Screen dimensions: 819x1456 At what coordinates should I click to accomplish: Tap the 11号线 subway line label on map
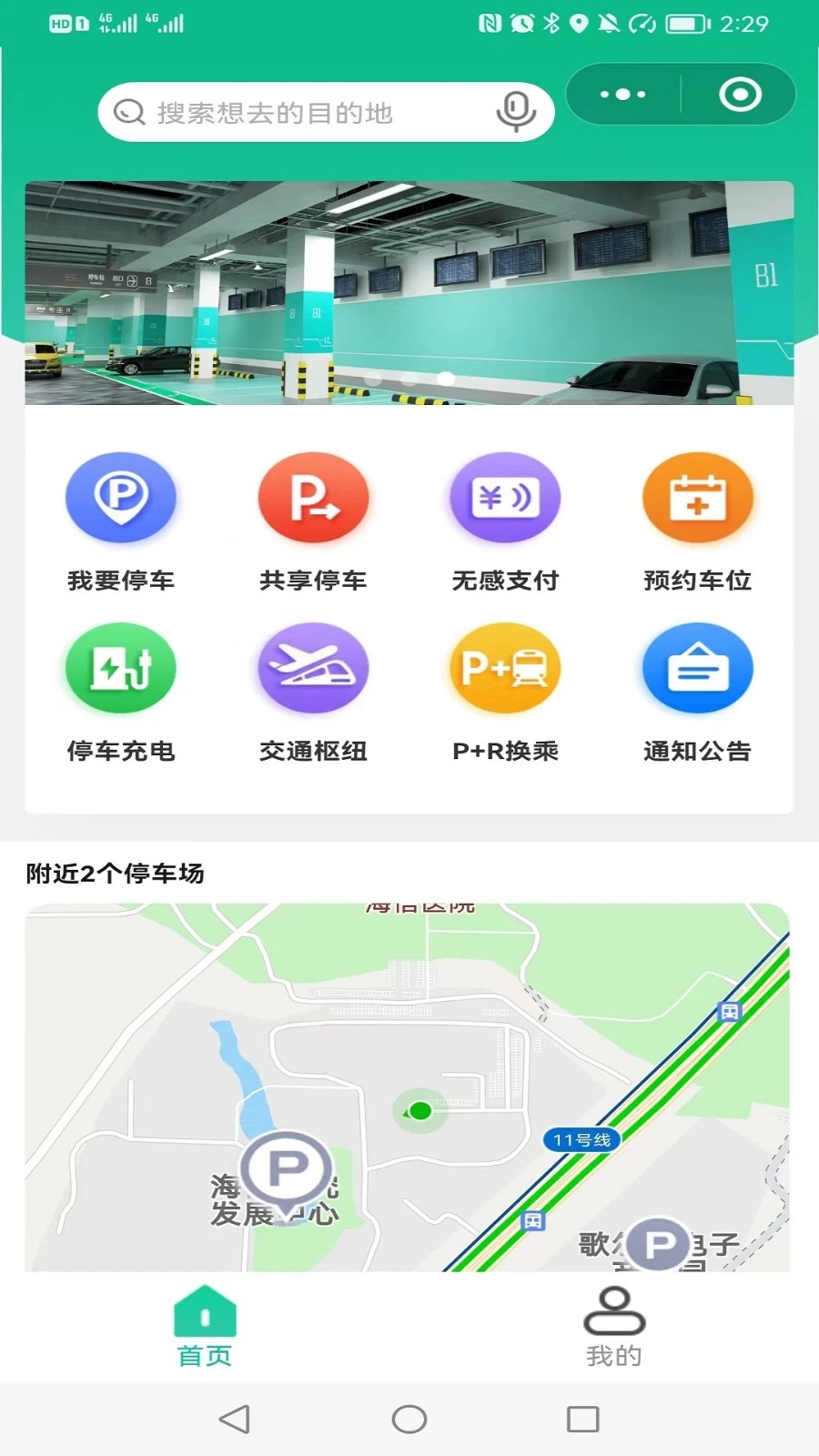point(581,1138)
